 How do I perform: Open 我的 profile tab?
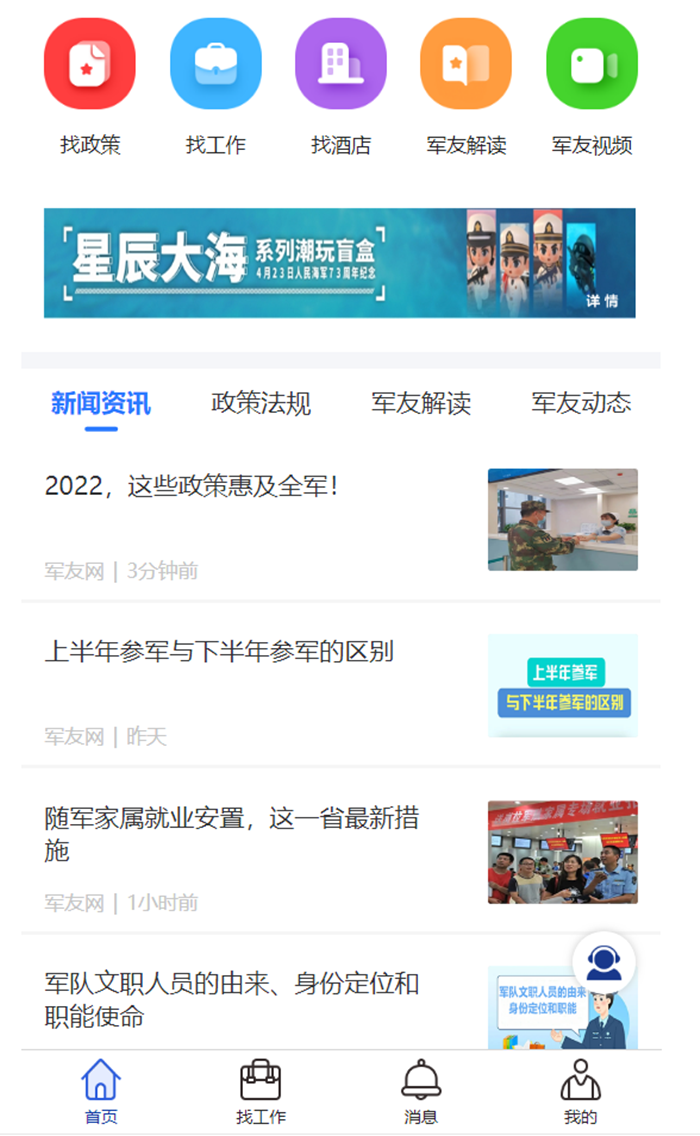[x=581, y=1092]
